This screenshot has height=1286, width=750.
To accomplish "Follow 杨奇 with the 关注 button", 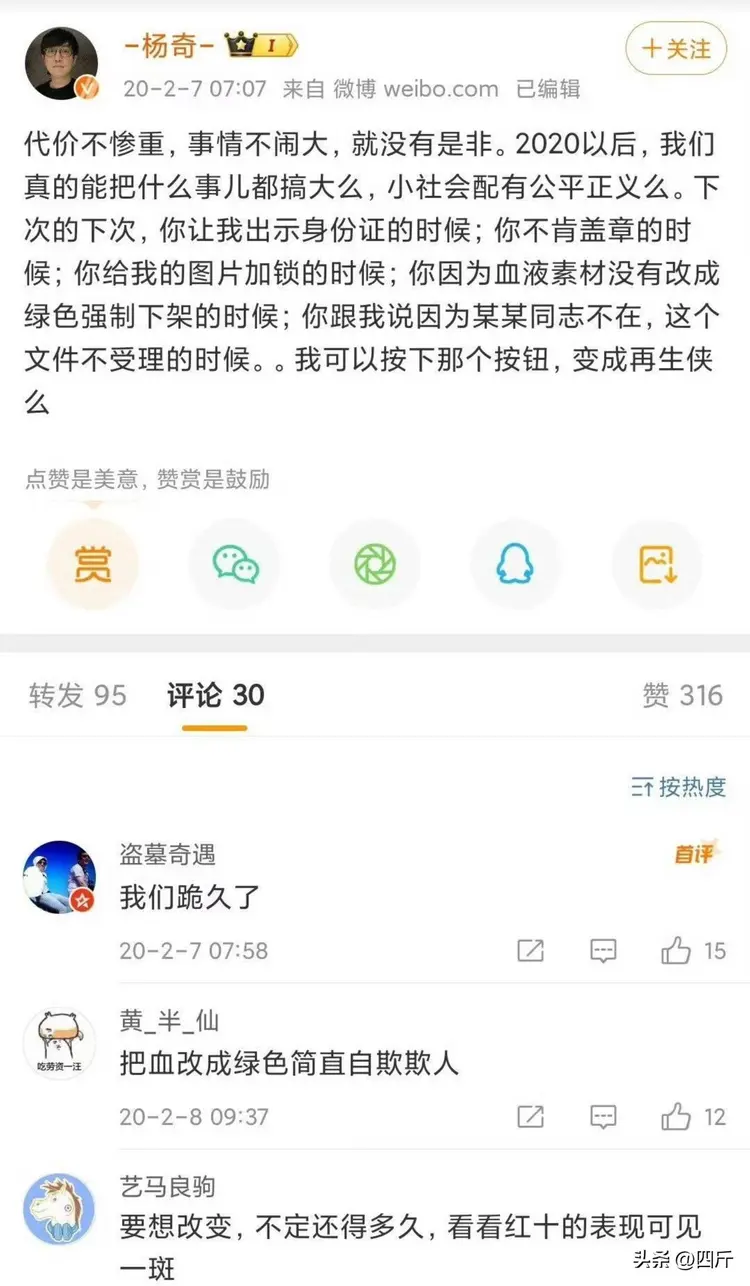I will 676,48.
